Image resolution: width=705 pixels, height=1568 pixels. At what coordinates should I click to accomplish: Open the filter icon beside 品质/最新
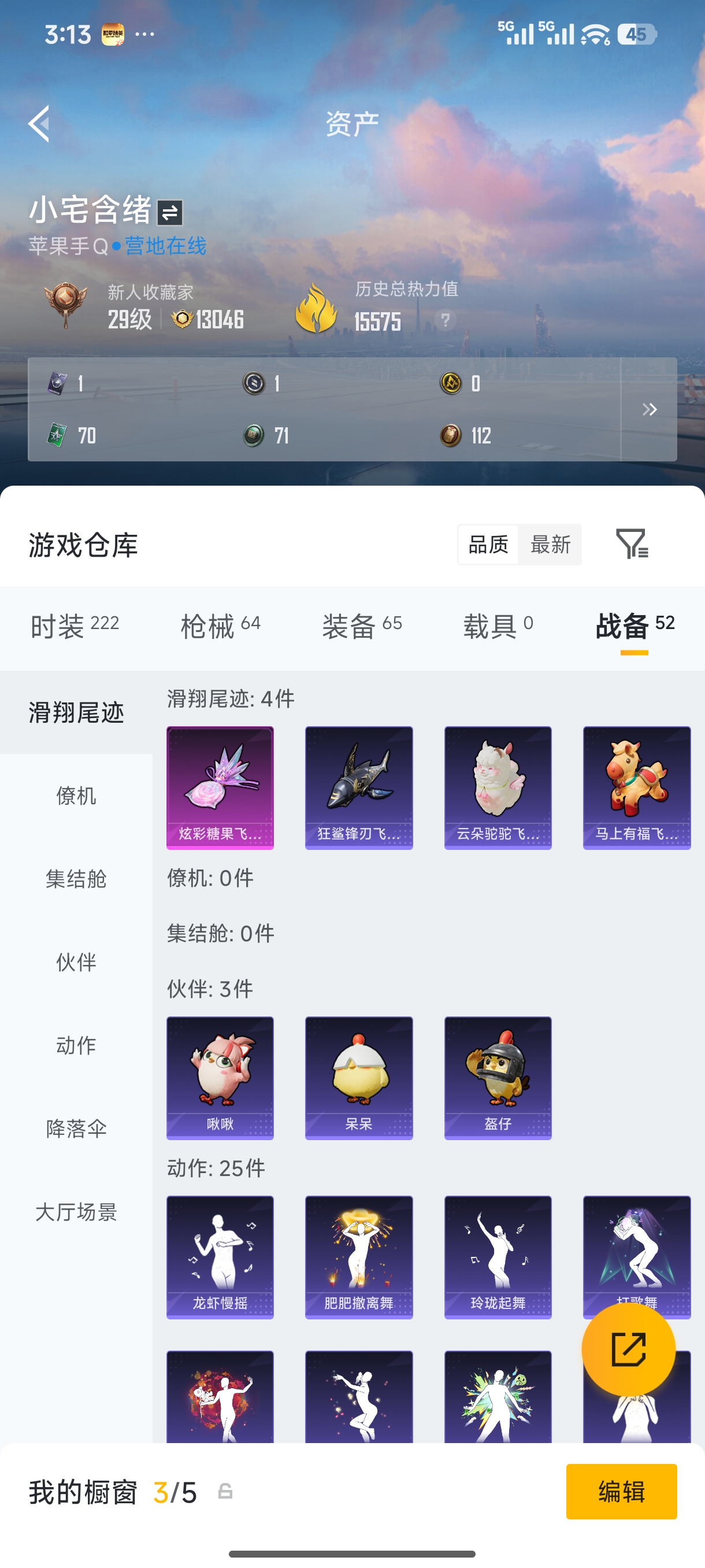633,543
